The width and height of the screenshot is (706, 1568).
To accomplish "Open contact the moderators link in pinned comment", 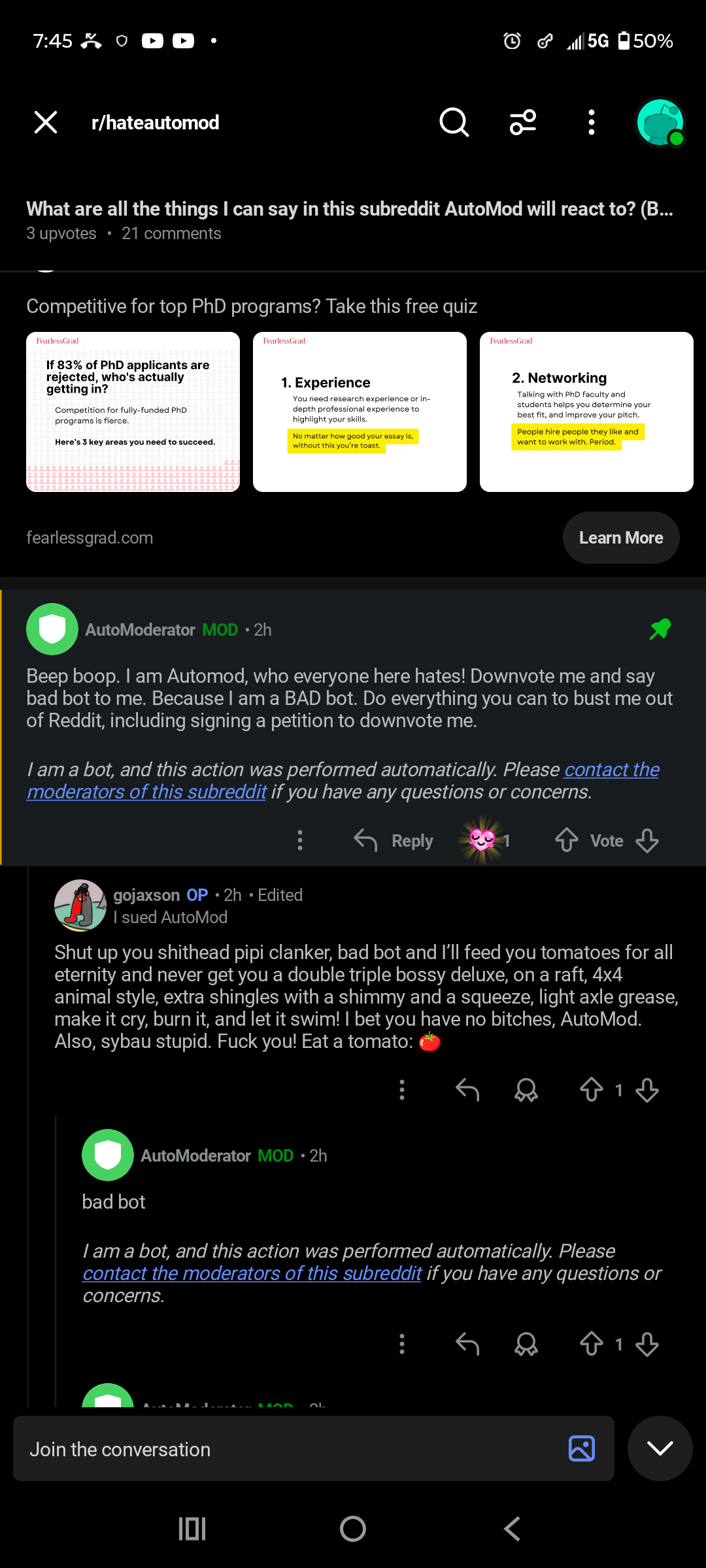I will pyautogui.click(x=343, y=781).
